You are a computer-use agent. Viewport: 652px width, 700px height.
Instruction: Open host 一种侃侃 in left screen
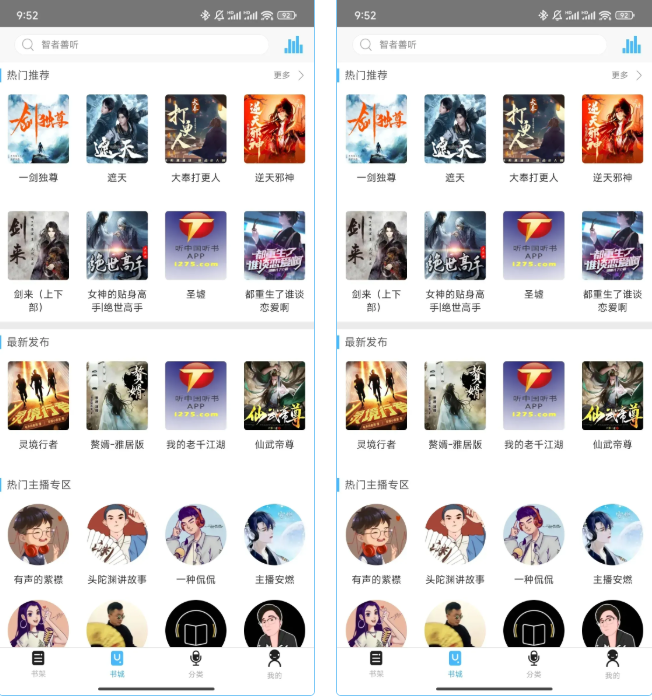click(196, 535)
